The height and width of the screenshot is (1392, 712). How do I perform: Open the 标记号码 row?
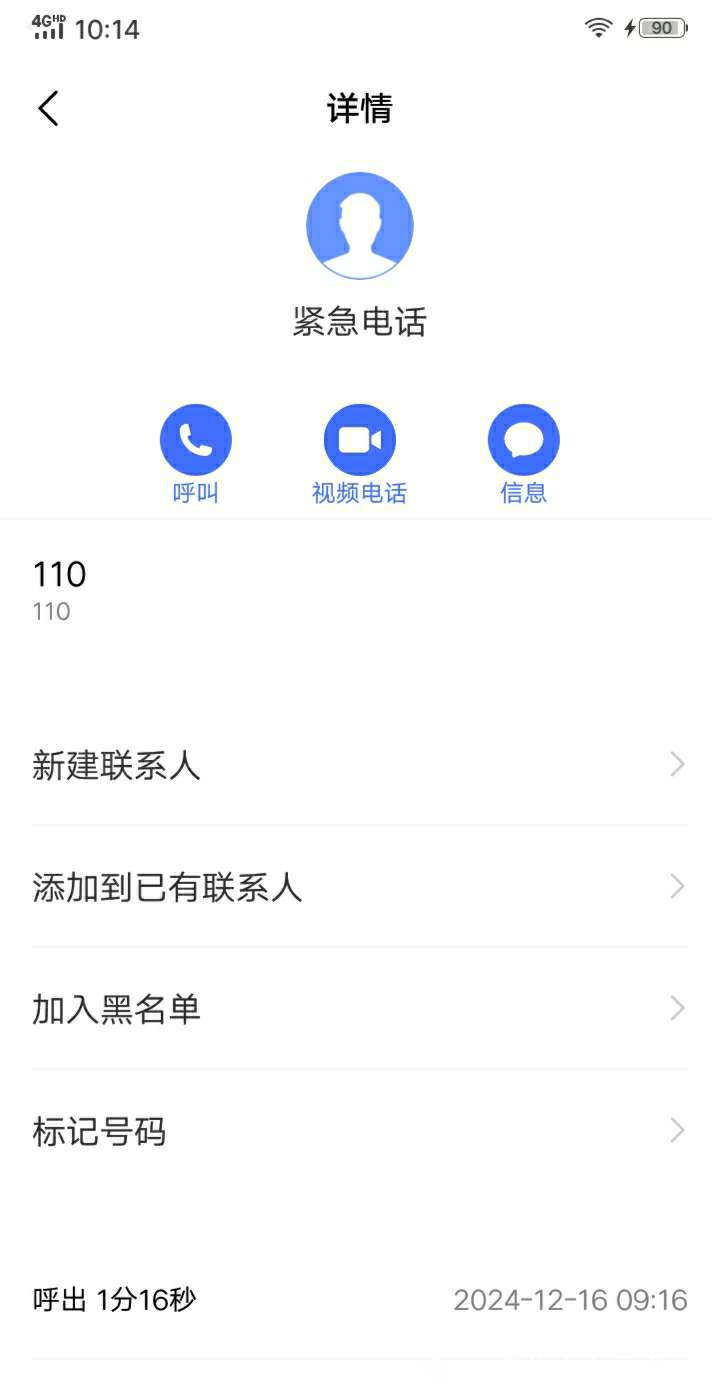tap(358, 1131)
